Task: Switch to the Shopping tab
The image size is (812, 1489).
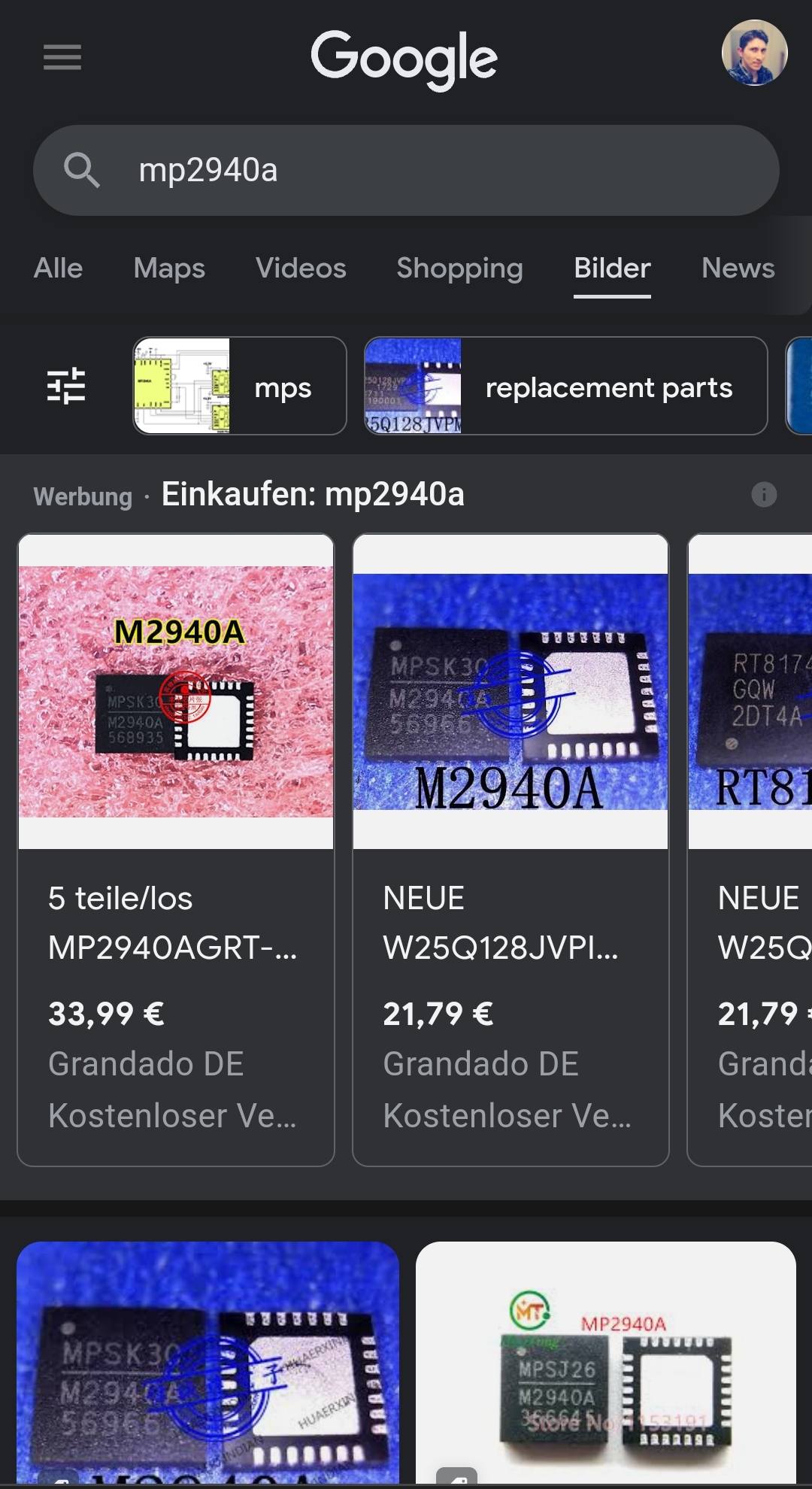Action: (459, 268)
